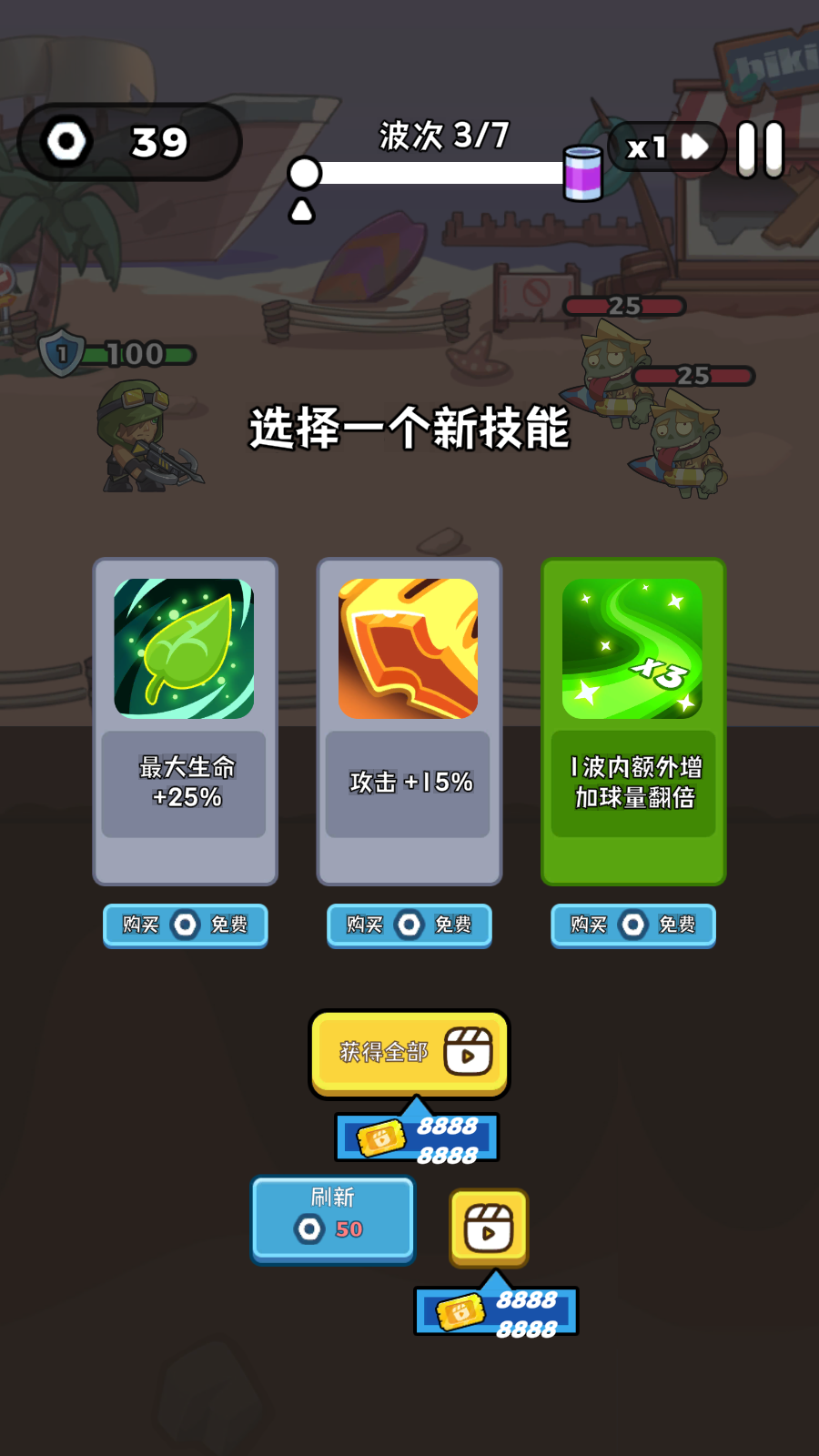Refresh skills for 50 coins
Viewport: 819px width, 1456px height.
pyautogui.click(x=333, y=1218)
